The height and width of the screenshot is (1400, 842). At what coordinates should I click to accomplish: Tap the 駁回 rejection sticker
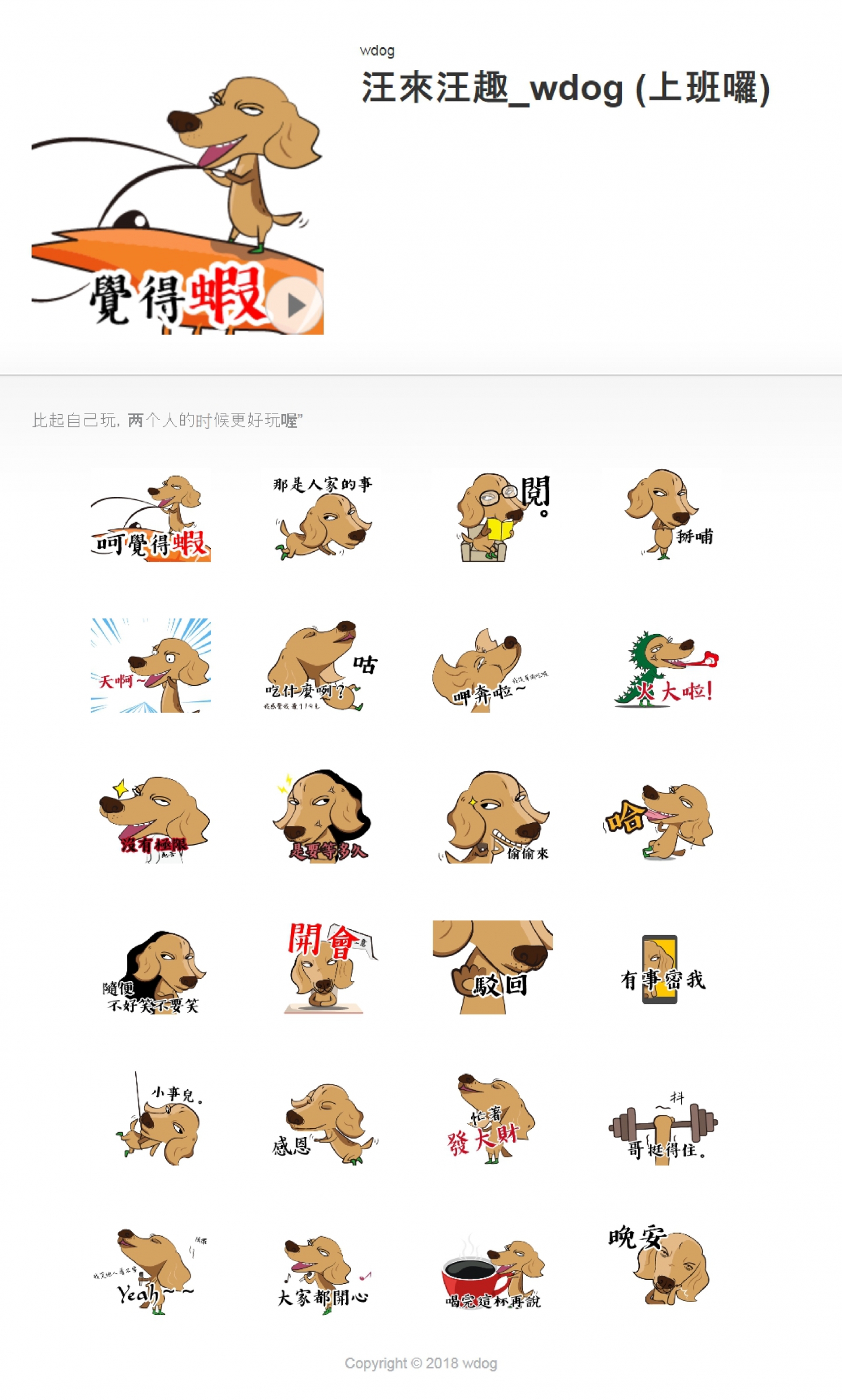(x=493, y=967)
